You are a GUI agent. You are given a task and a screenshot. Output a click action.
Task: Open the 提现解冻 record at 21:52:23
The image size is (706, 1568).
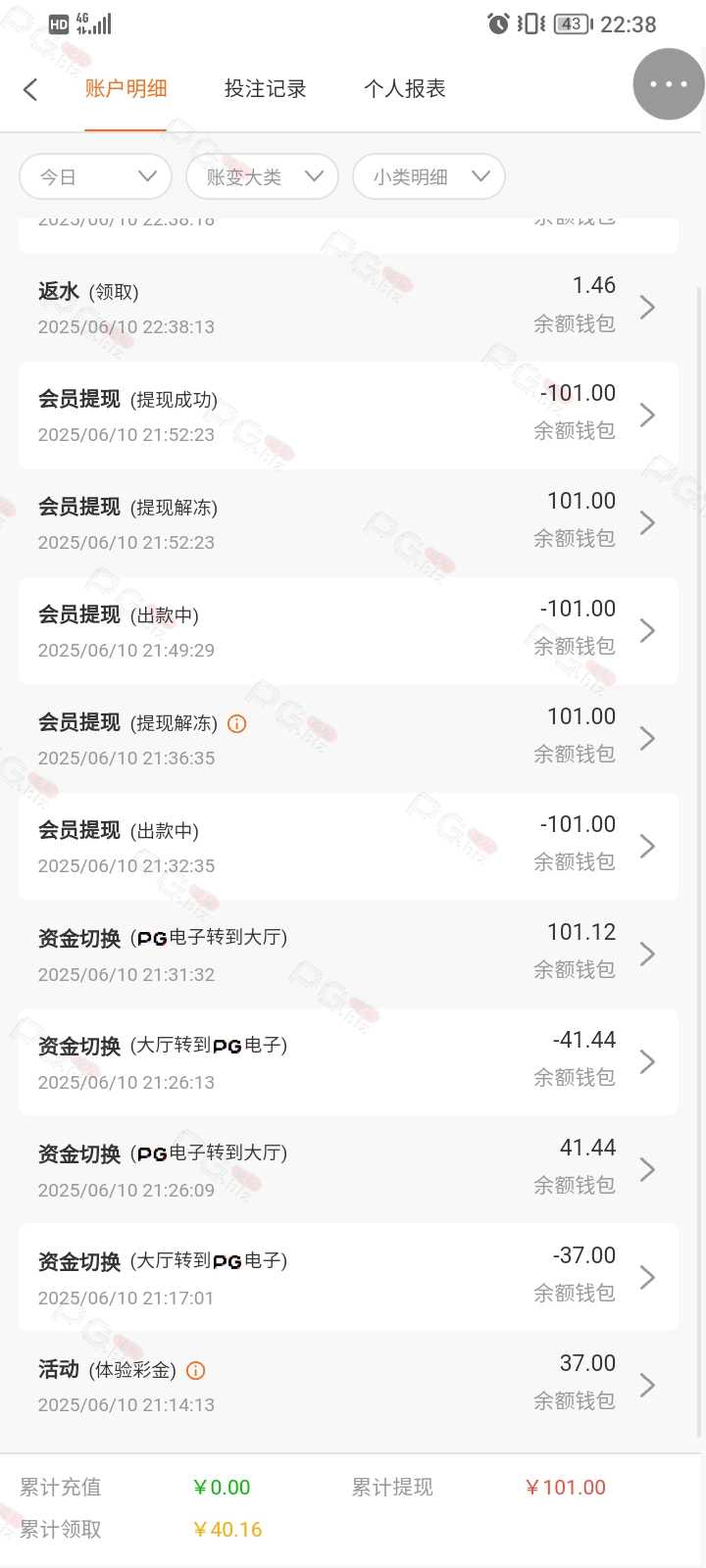[x=348, y=523]
